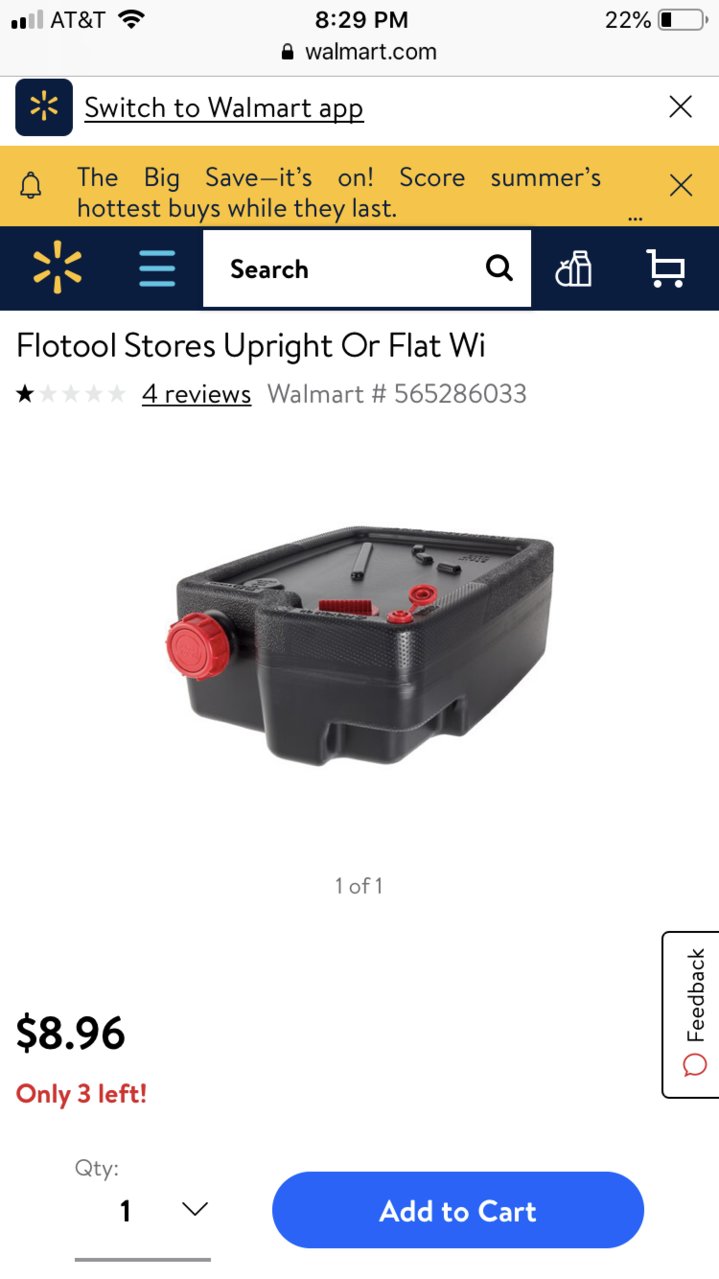Open the hamburger menu
This screenshot has height=1279, width=719.
157,268
